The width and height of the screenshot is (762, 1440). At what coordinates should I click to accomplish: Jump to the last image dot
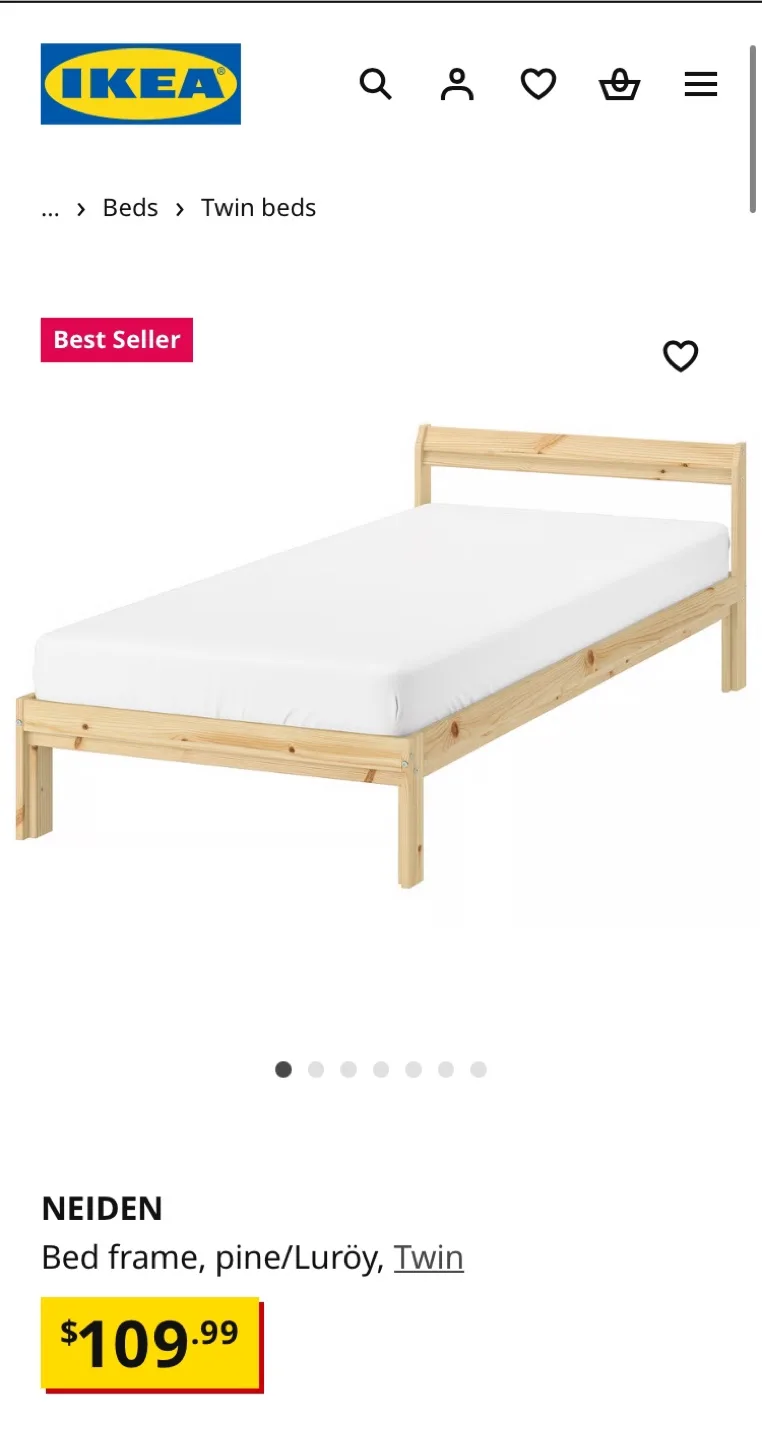point(478,1070)
